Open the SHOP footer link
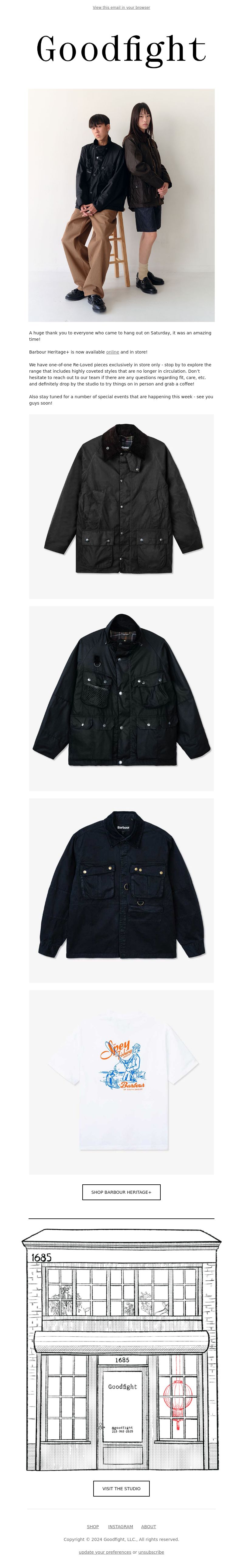The height and width of the screenshot is (1568, 243). pyautogui.click(x=93, y=1526)
